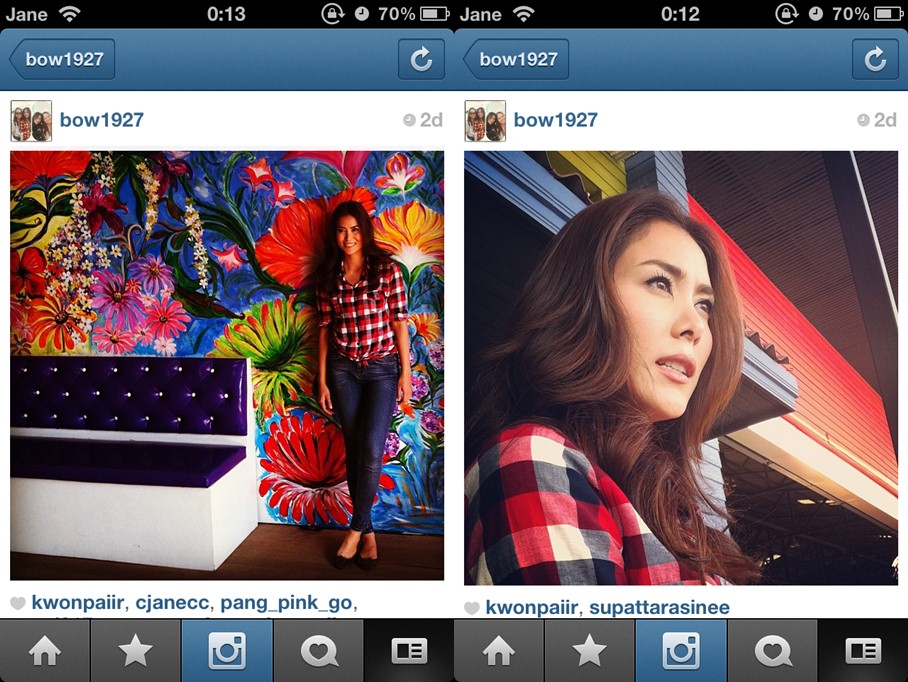Open News heart-bubble tab on the 0:12 screen
The image size is (908, 682).
tap(772, 651)
